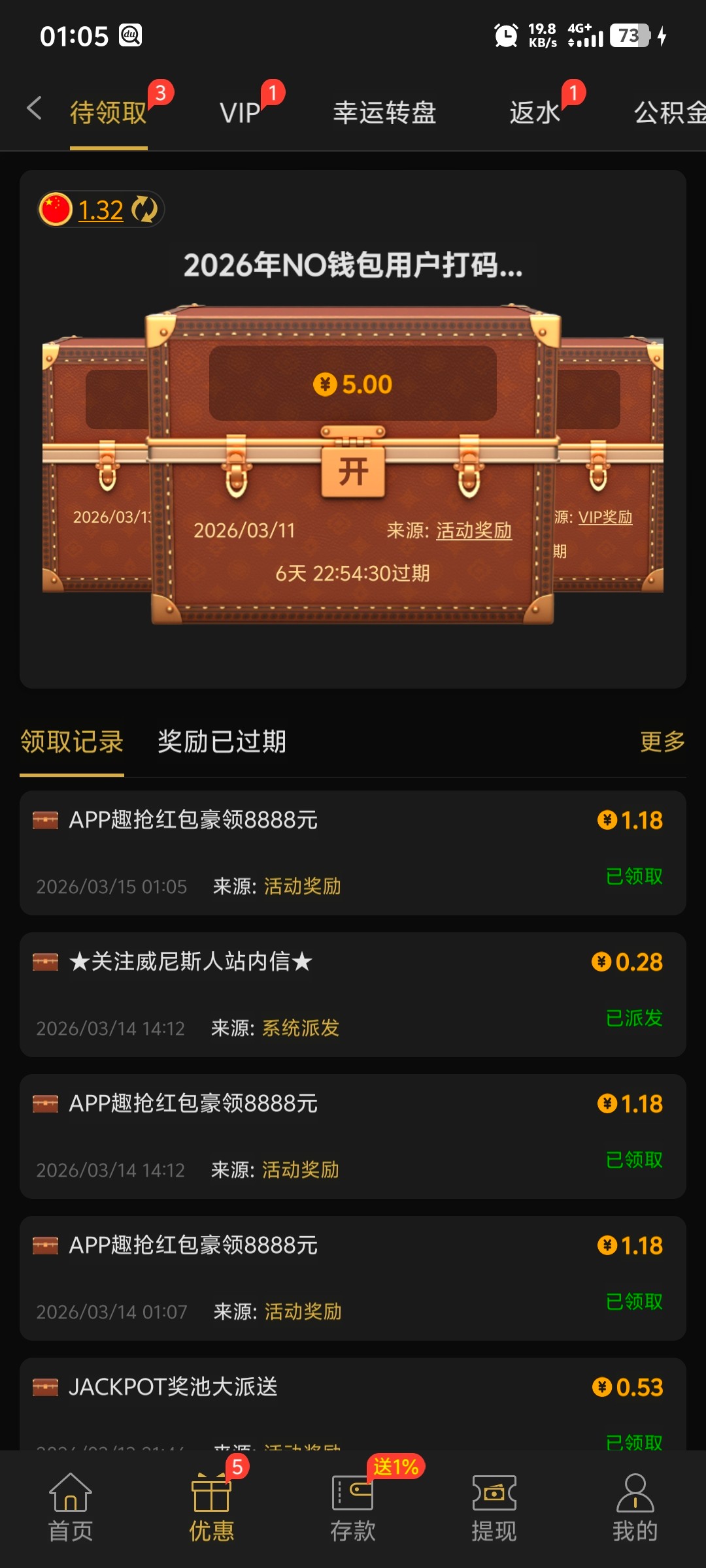The width and height of the screenshot is (706, 1568).
Task: Go back using the top-left arrow
Action: 34,108
